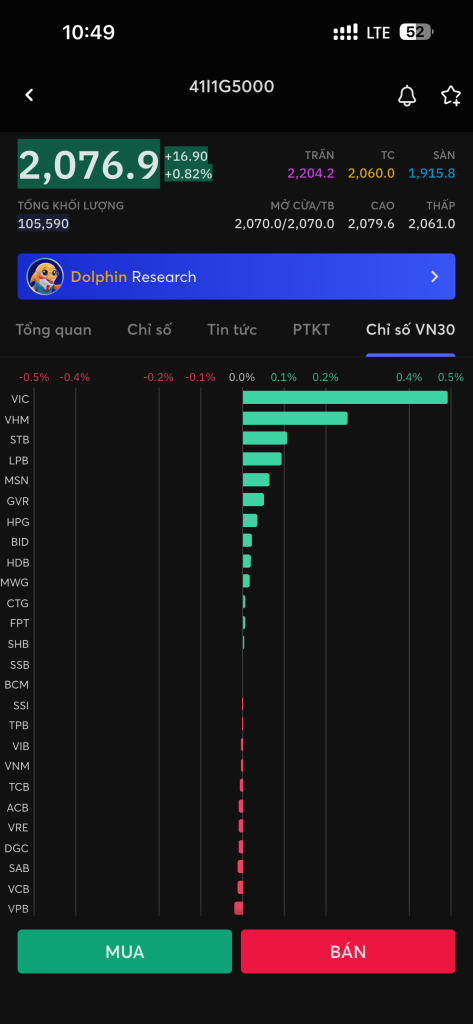
Task: Switch to the Tổng quan tab
Action: 54,330
